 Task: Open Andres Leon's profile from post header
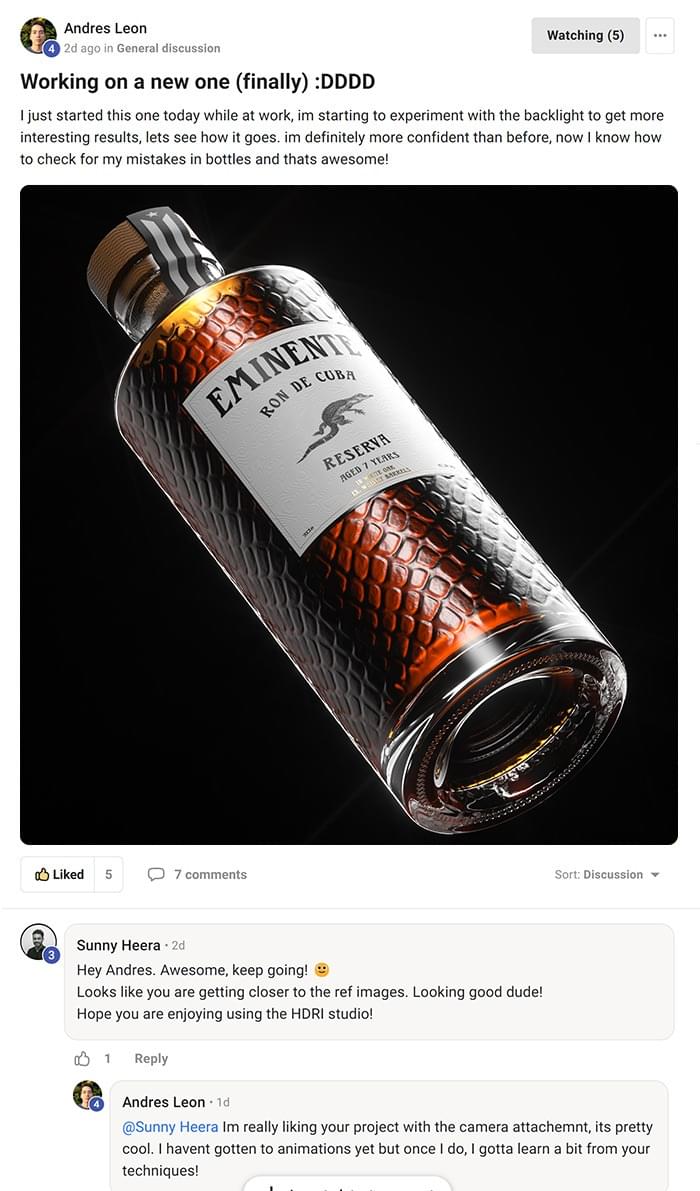(105, 28)
